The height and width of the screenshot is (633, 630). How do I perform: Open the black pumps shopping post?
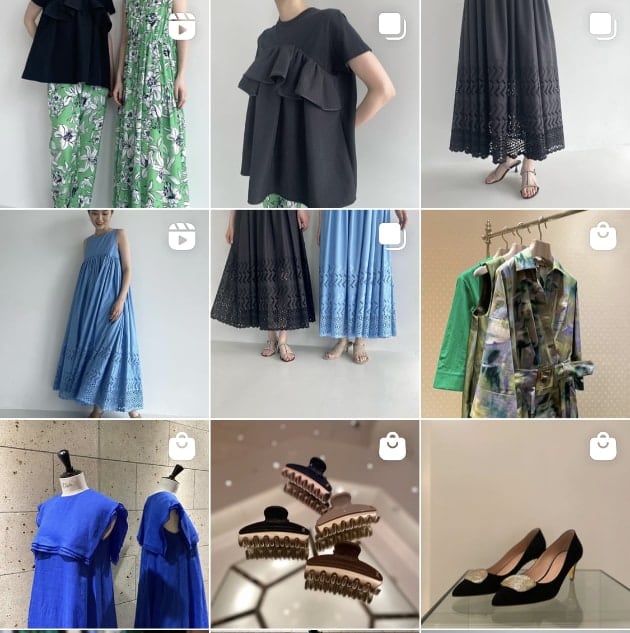click(524, 523)
